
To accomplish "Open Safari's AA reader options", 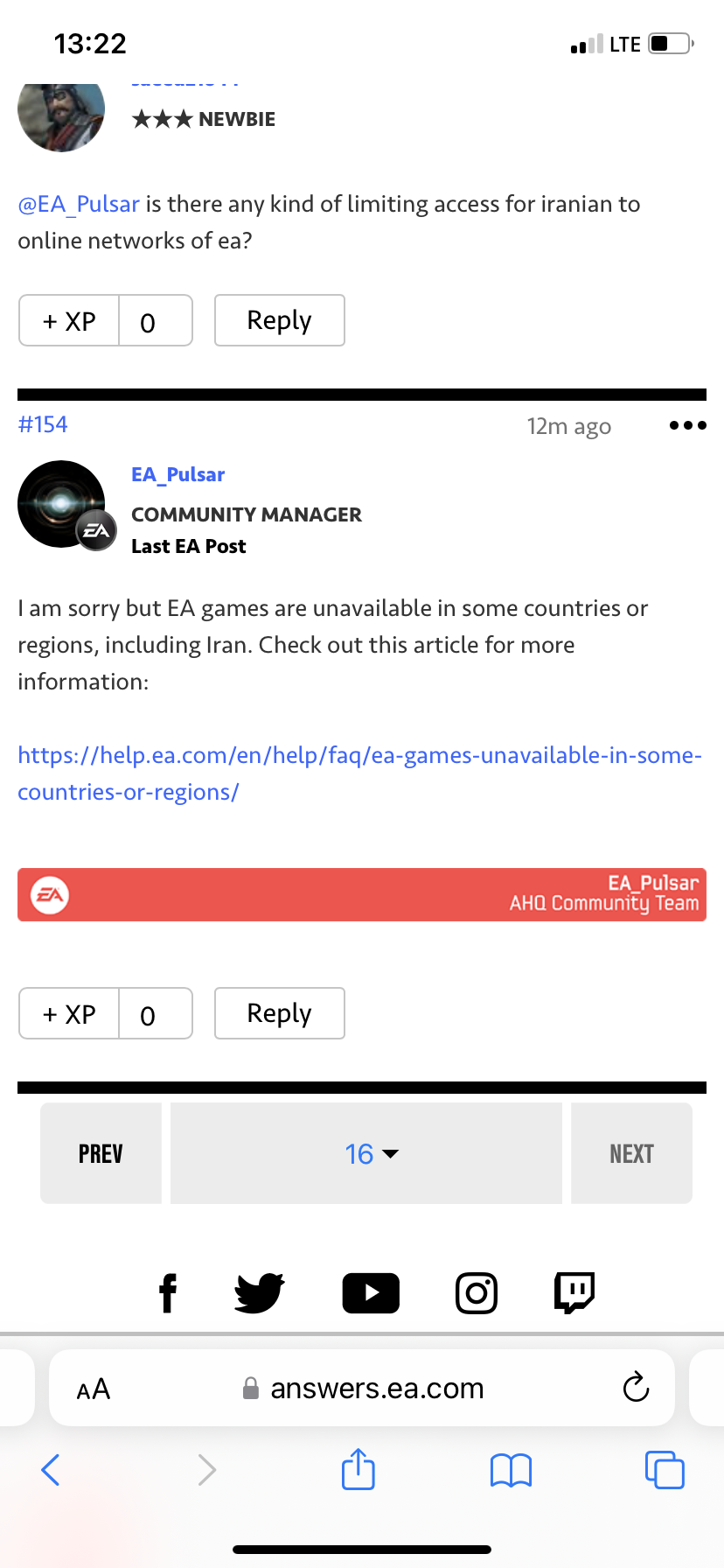I will [94, 1389].
